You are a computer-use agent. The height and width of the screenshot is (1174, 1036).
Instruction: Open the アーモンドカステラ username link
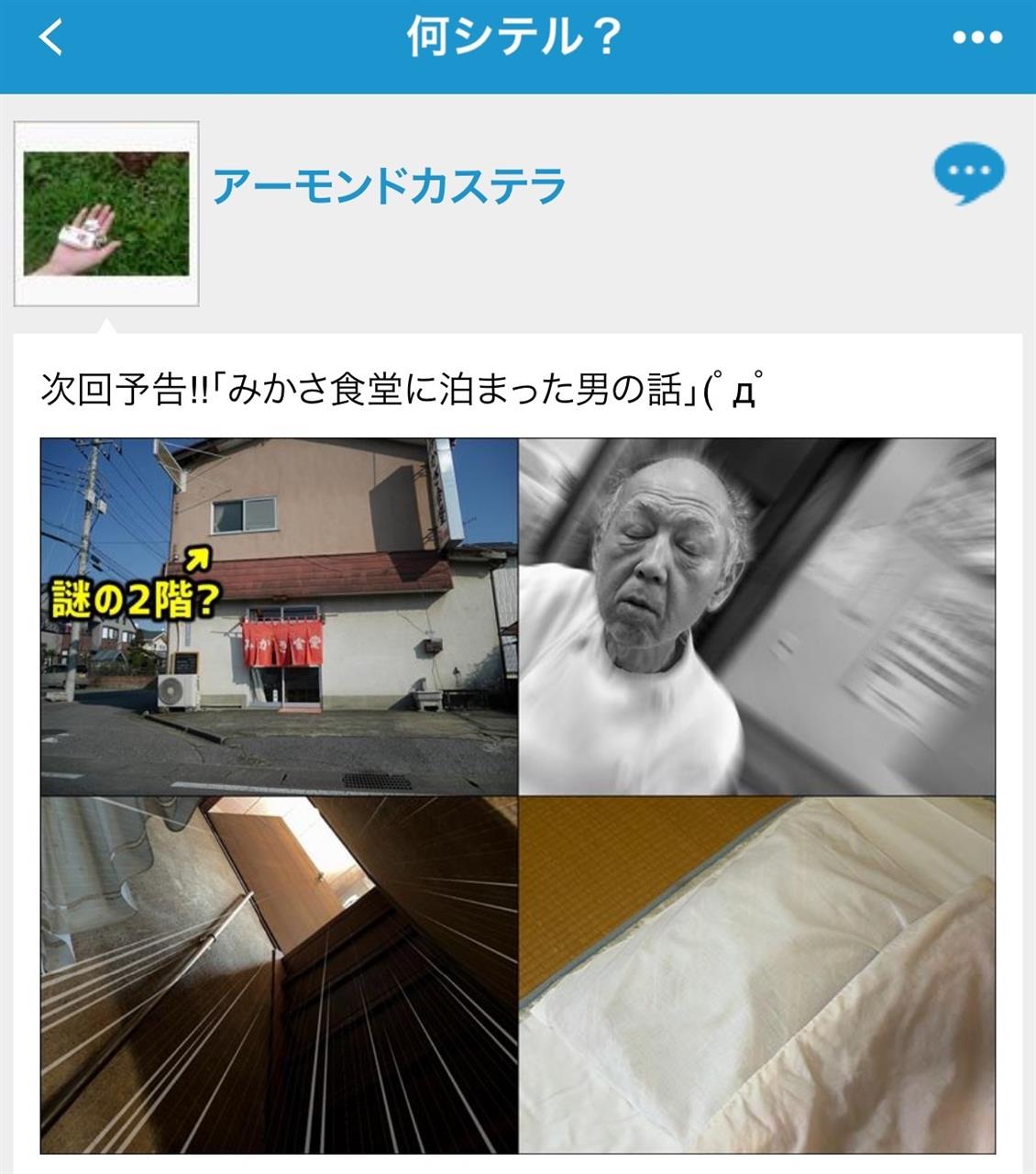pyautogui.click(x=389, y=186)
